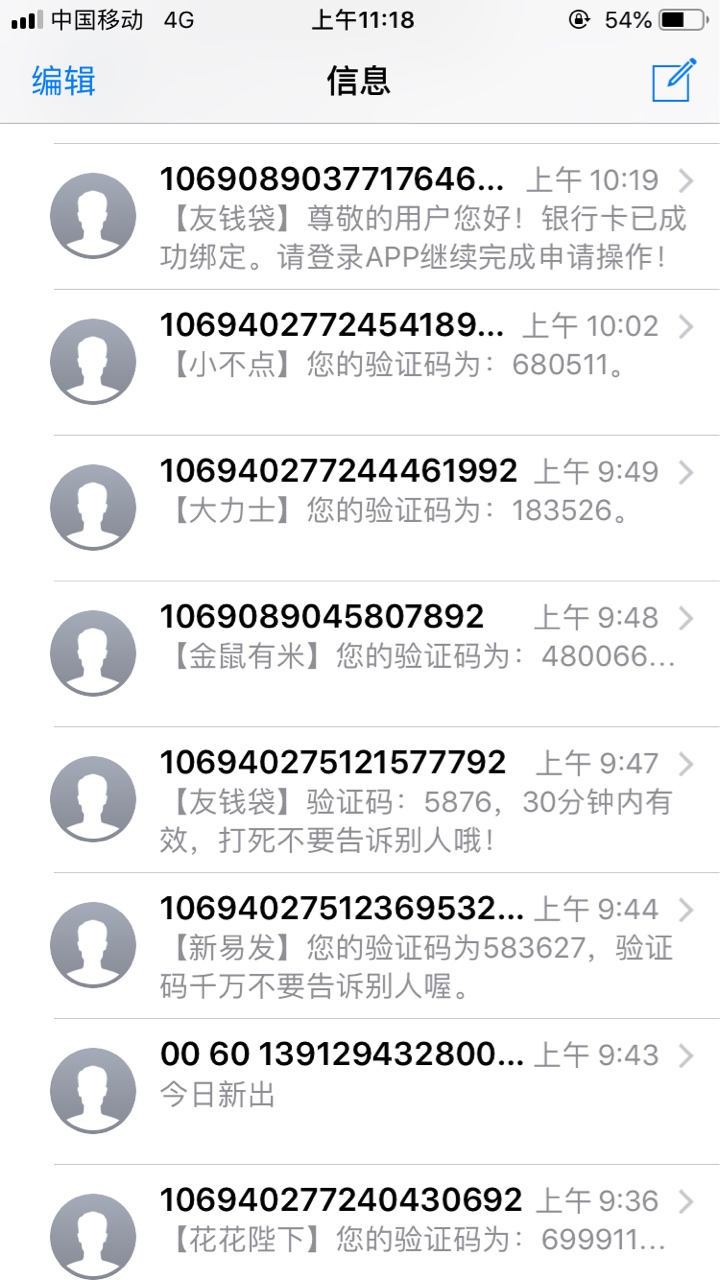Open the 新易发 verification code message
Screen dimensions: 720x1280
pyautogui.click(x=360, y=947)
